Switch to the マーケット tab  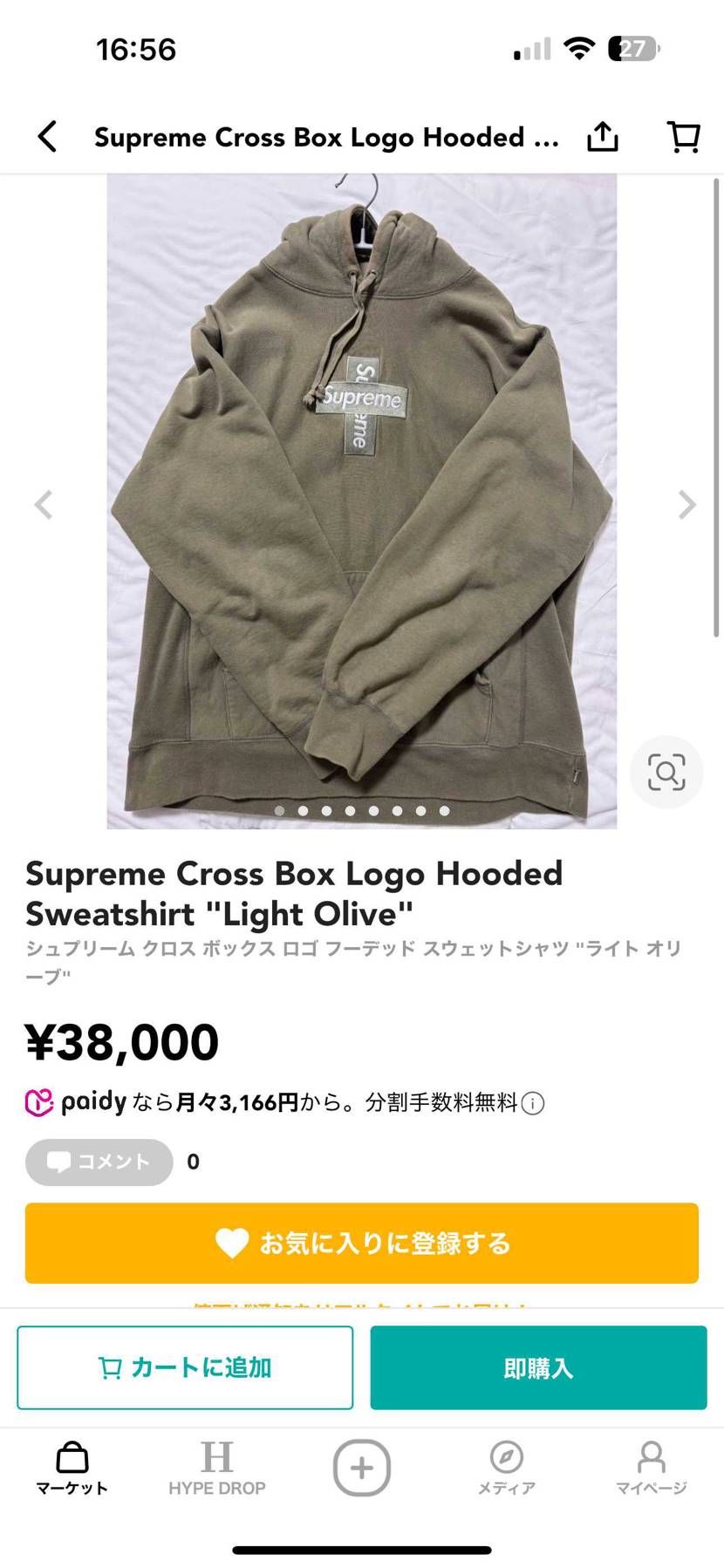pos(72,1468)
